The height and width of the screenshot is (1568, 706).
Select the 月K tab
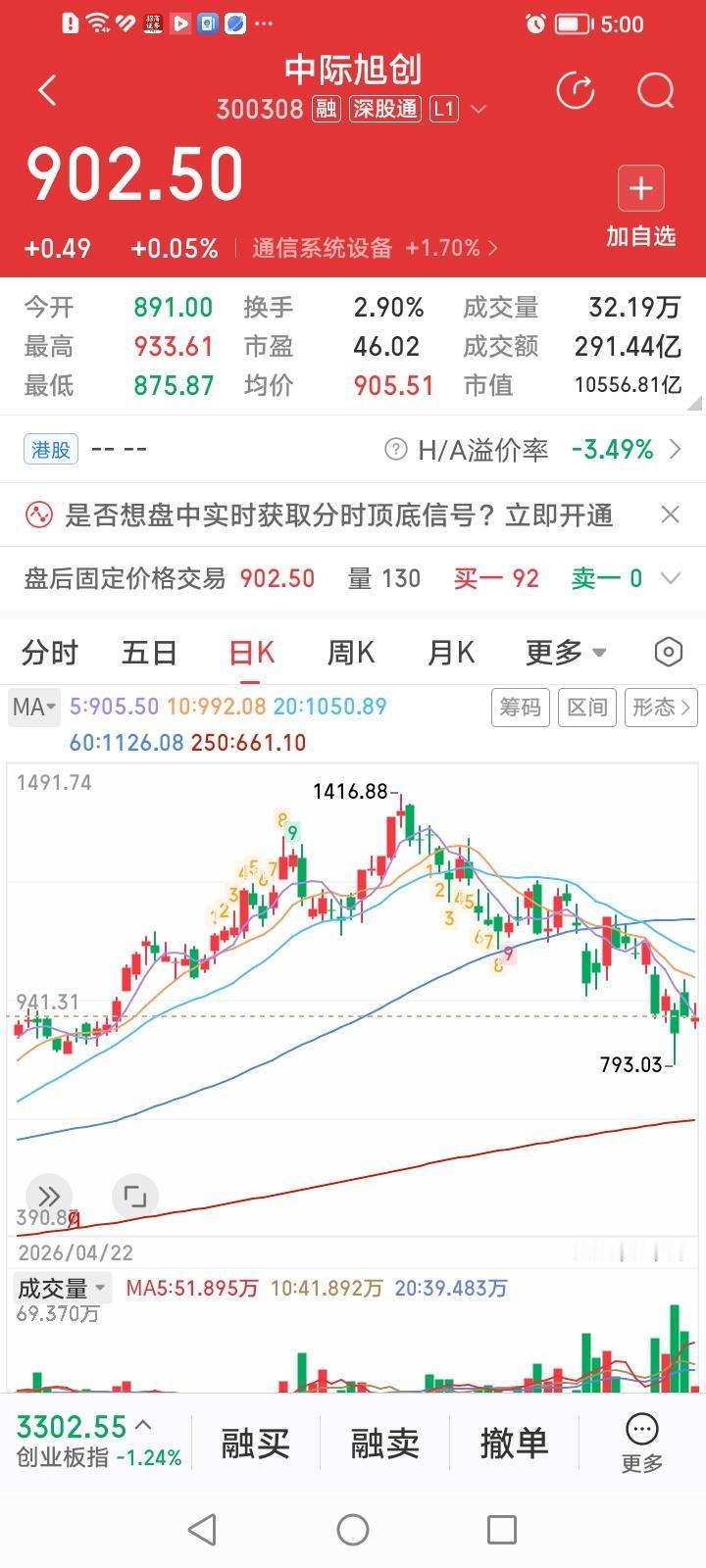coord(451,653)
